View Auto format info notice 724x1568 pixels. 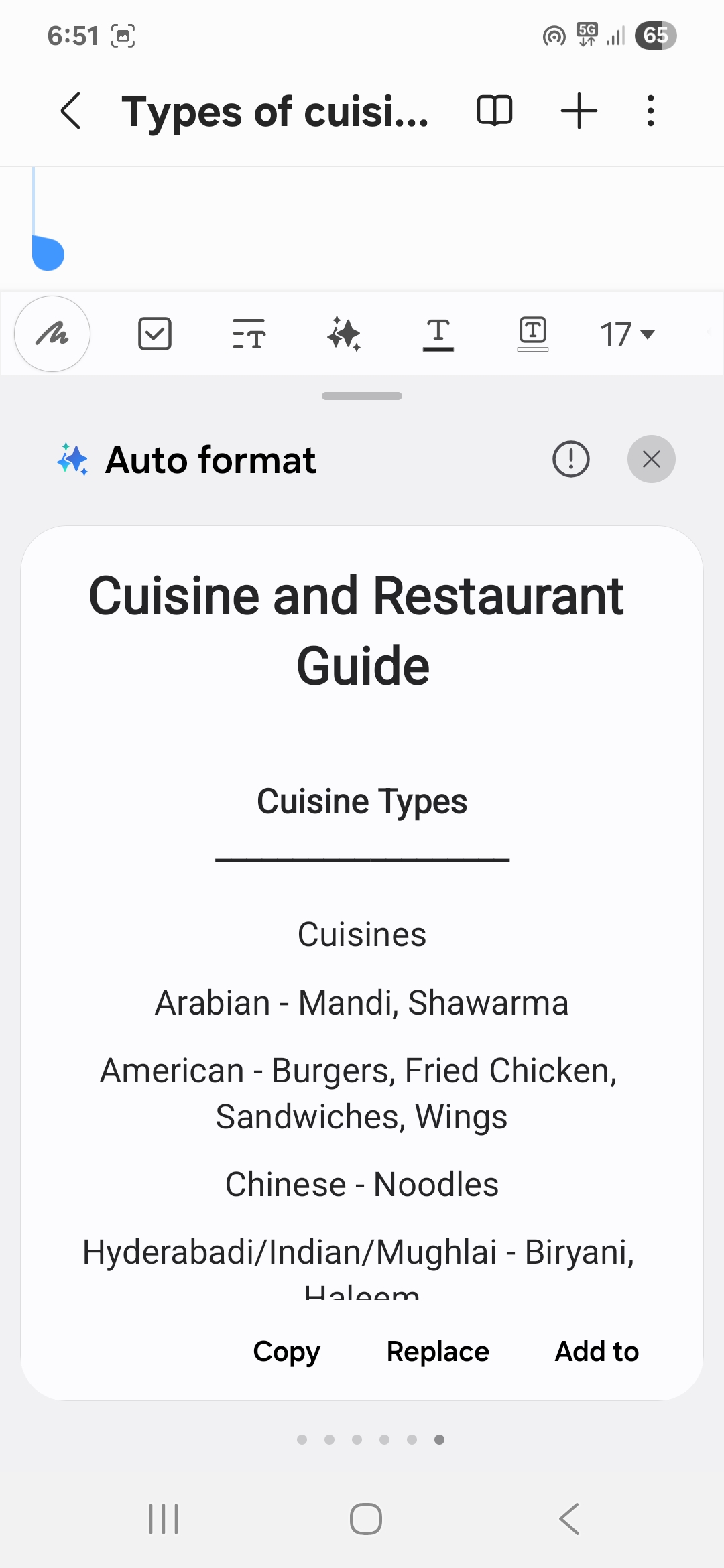coord(570,460)
